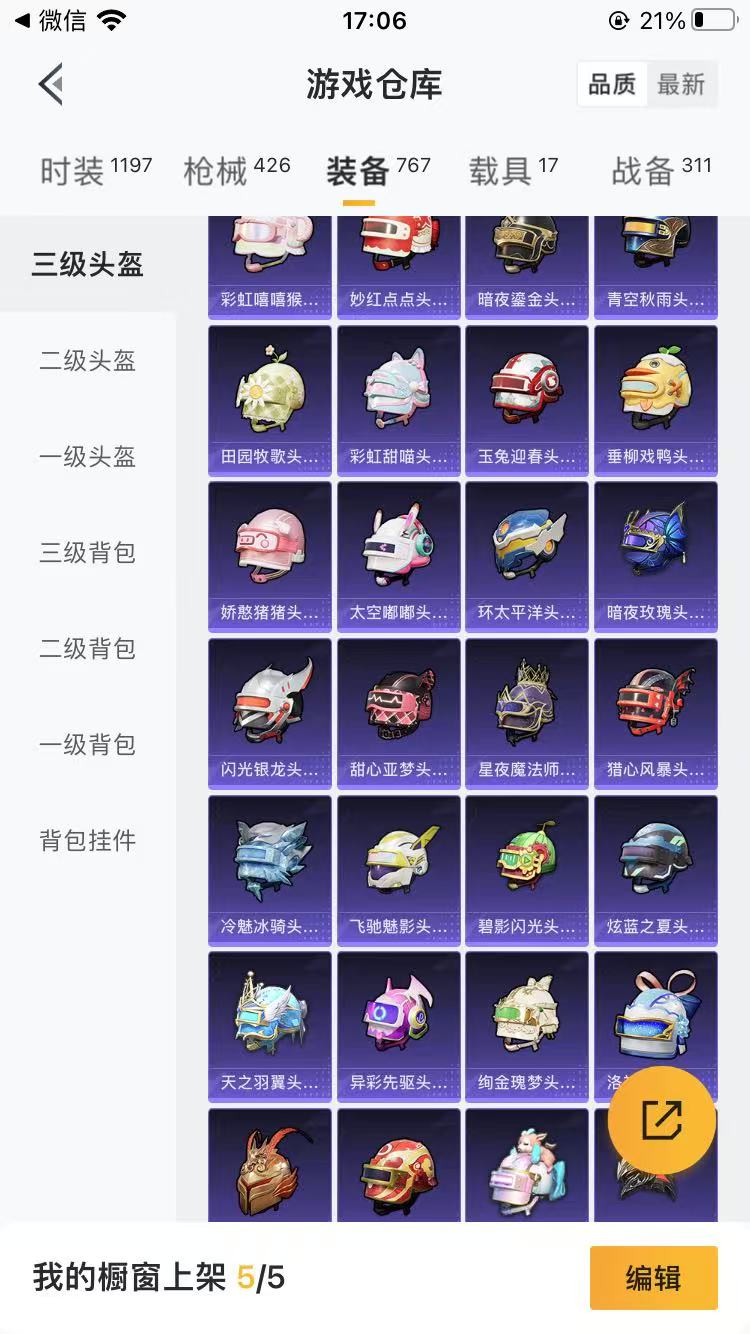Viewport: 750px width, 1334px height.
Task: Switch to the 枪械 tab
Action: click(x=237, y=170)
